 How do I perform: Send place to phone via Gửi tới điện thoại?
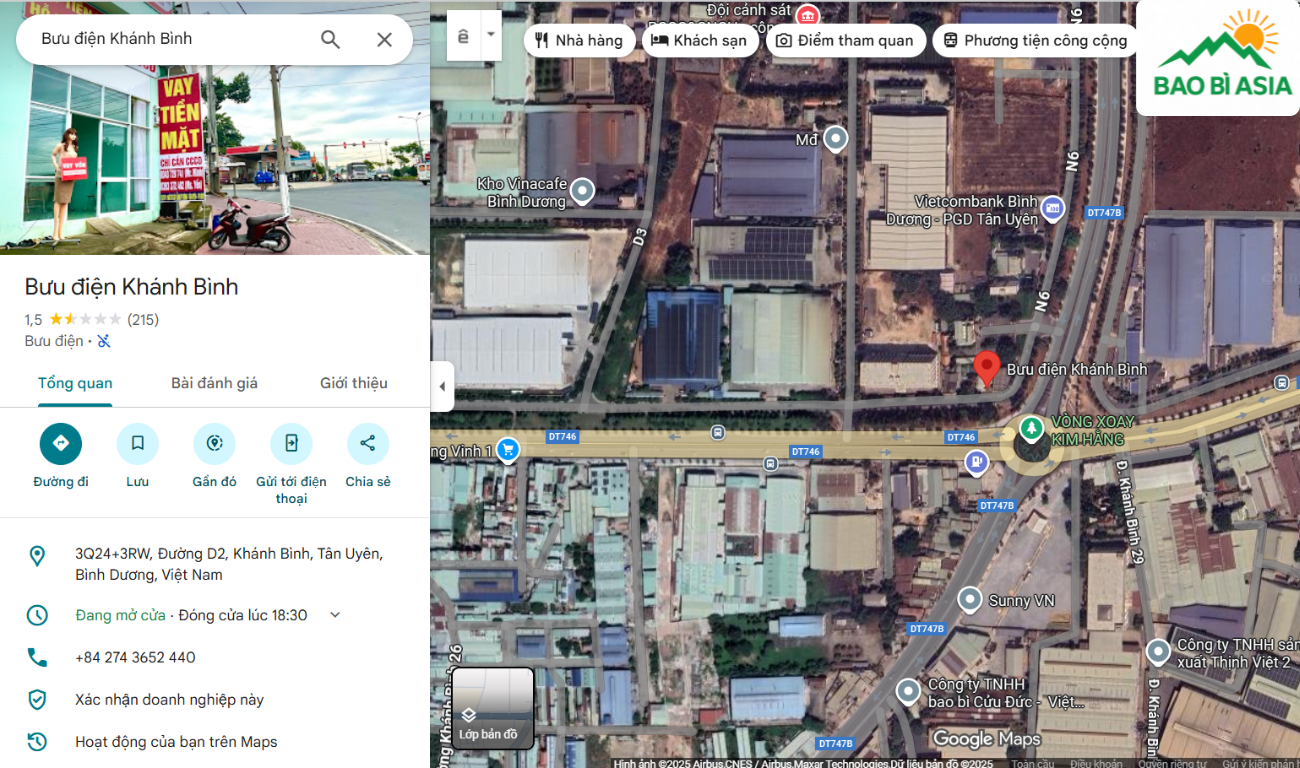pyautogui.click(x=291, y=444)
